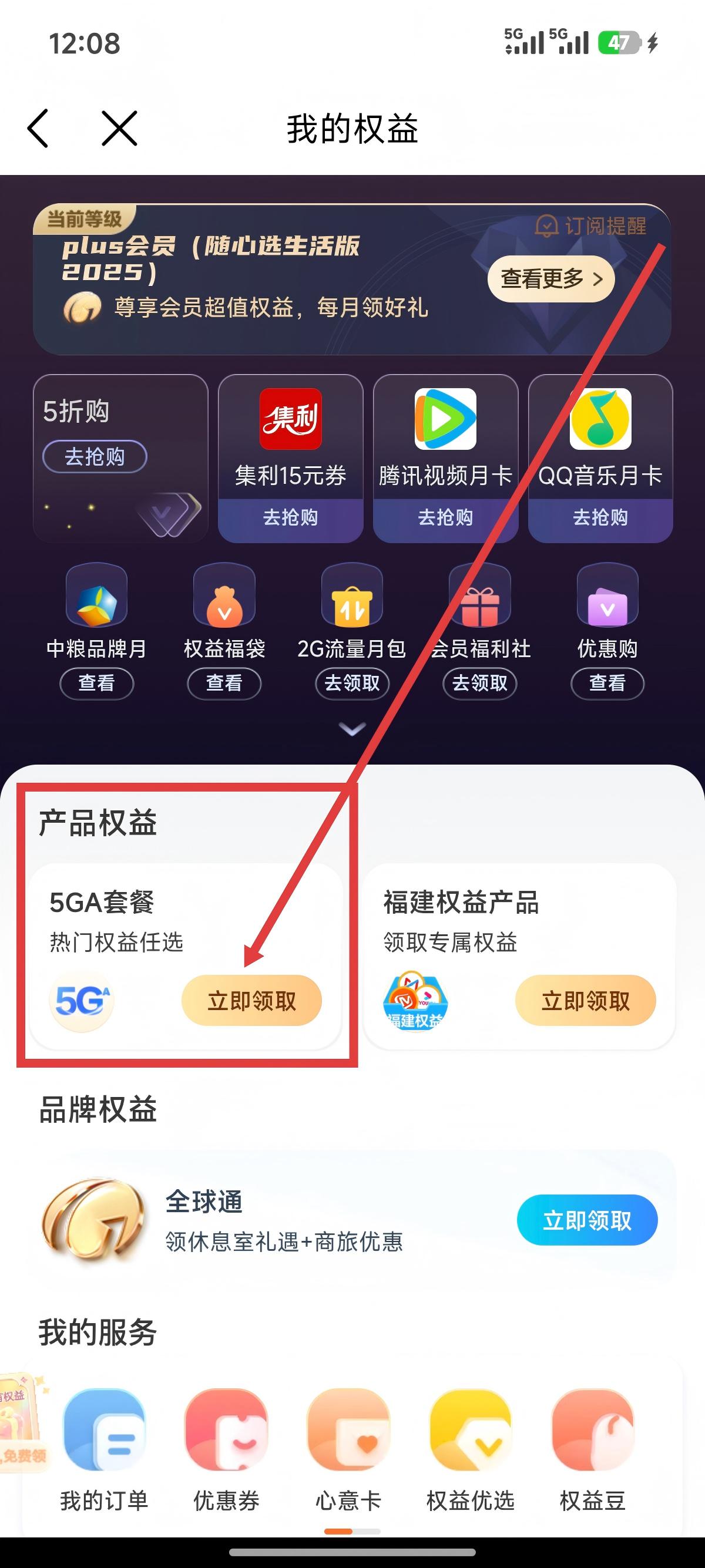View the 优惠购 section
This screenshot has height=1568, width=705.
tap(607, 683)
